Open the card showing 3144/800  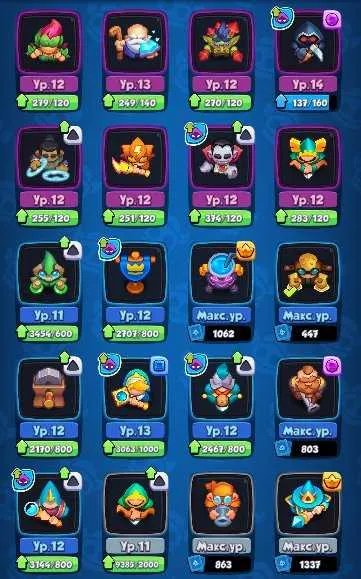[48, 523]
